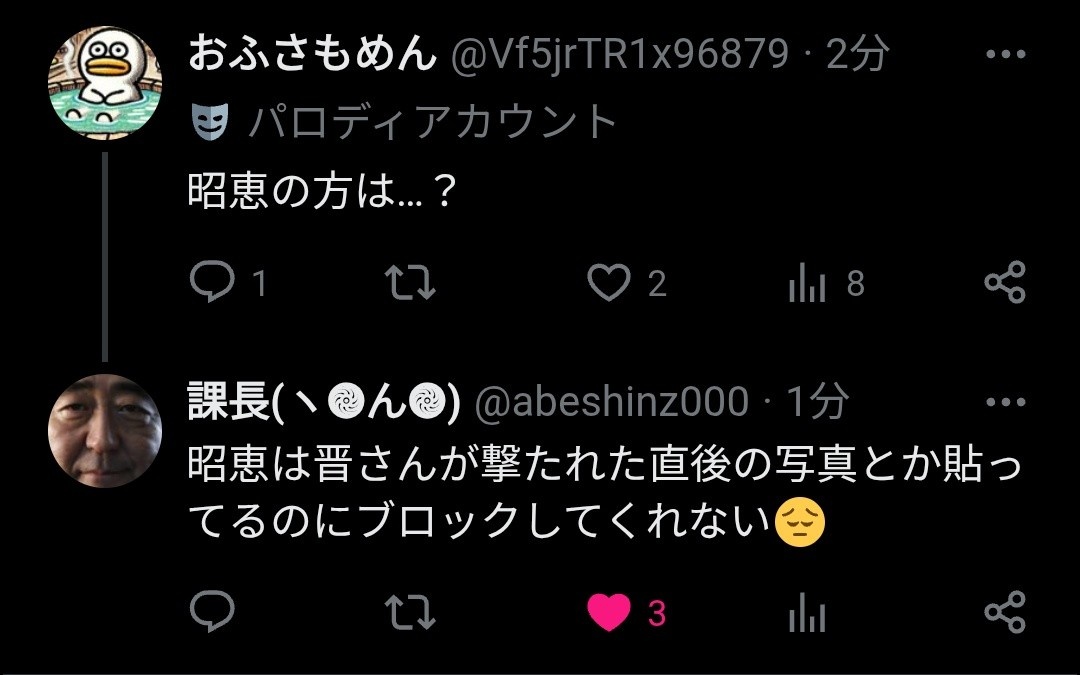Open the @abeshinz000 username link
The height and width of the screenshot is (675, 1080).
coord(610,402)
